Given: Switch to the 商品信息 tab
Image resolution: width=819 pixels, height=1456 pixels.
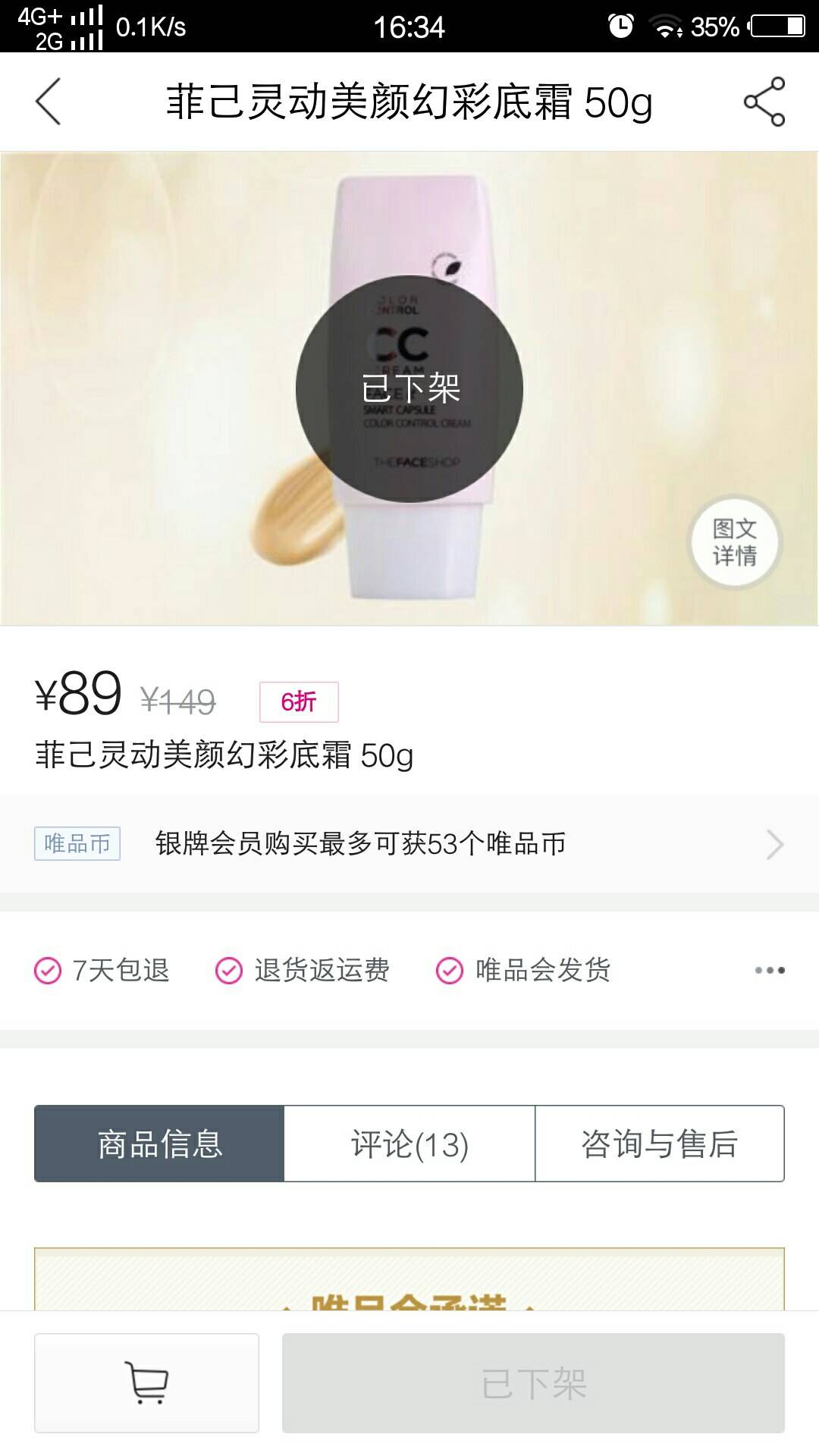Looking at the screenshot, I should [x=159, y=1144].
